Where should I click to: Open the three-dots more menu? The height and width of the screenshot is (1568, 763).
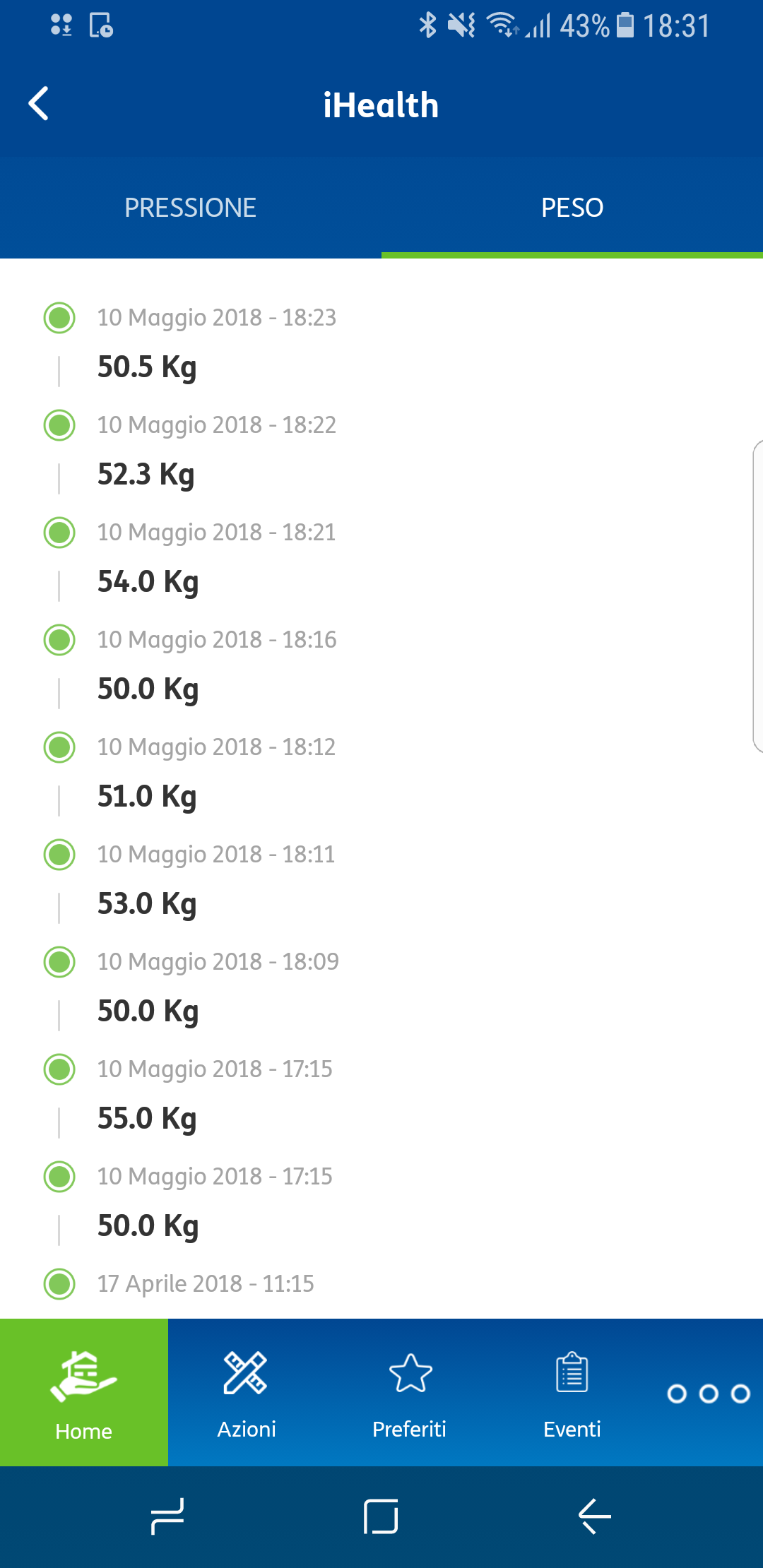pos(709,1394)
